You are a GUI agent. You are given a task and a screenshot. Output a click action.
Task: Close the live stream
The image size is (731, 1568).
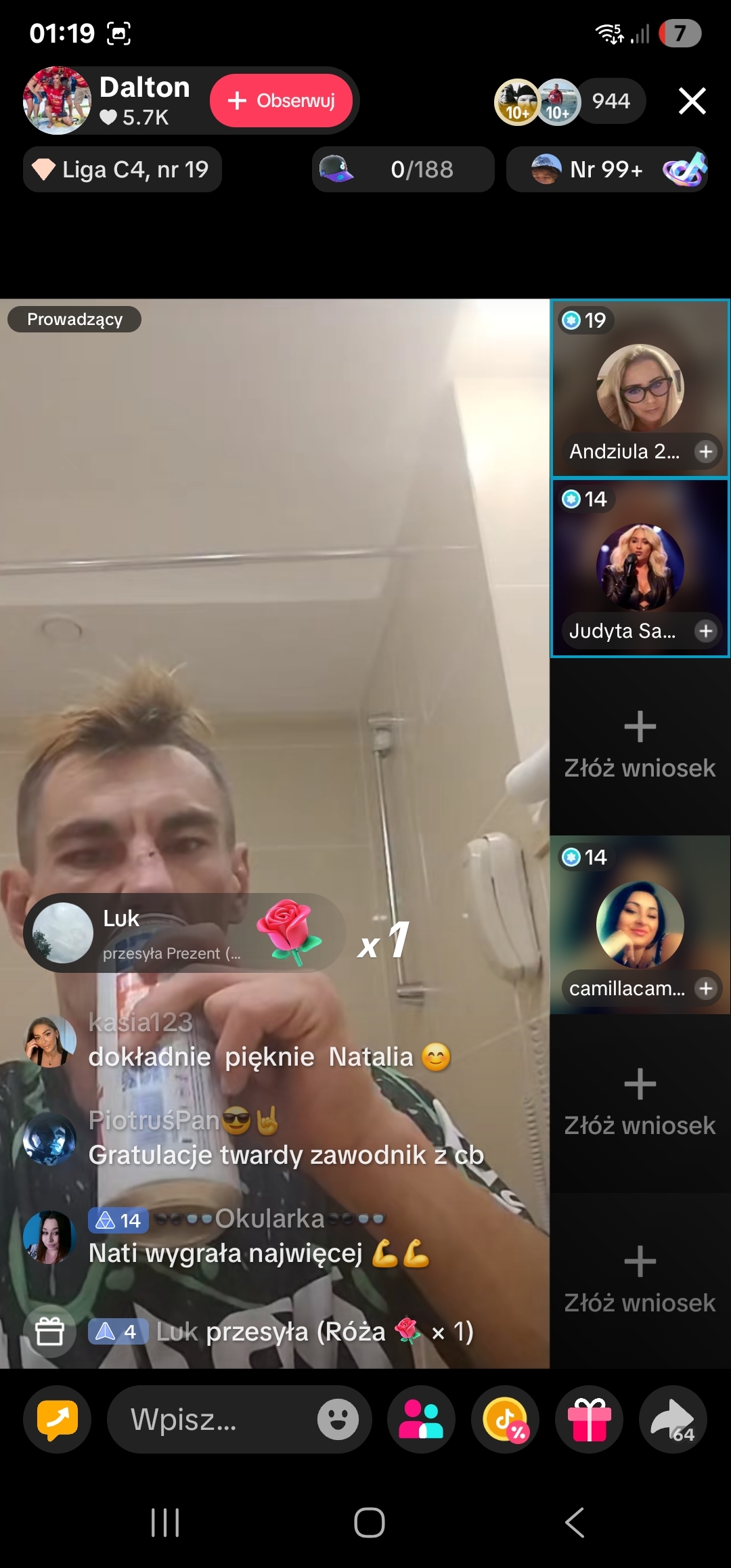coord(692,102)
